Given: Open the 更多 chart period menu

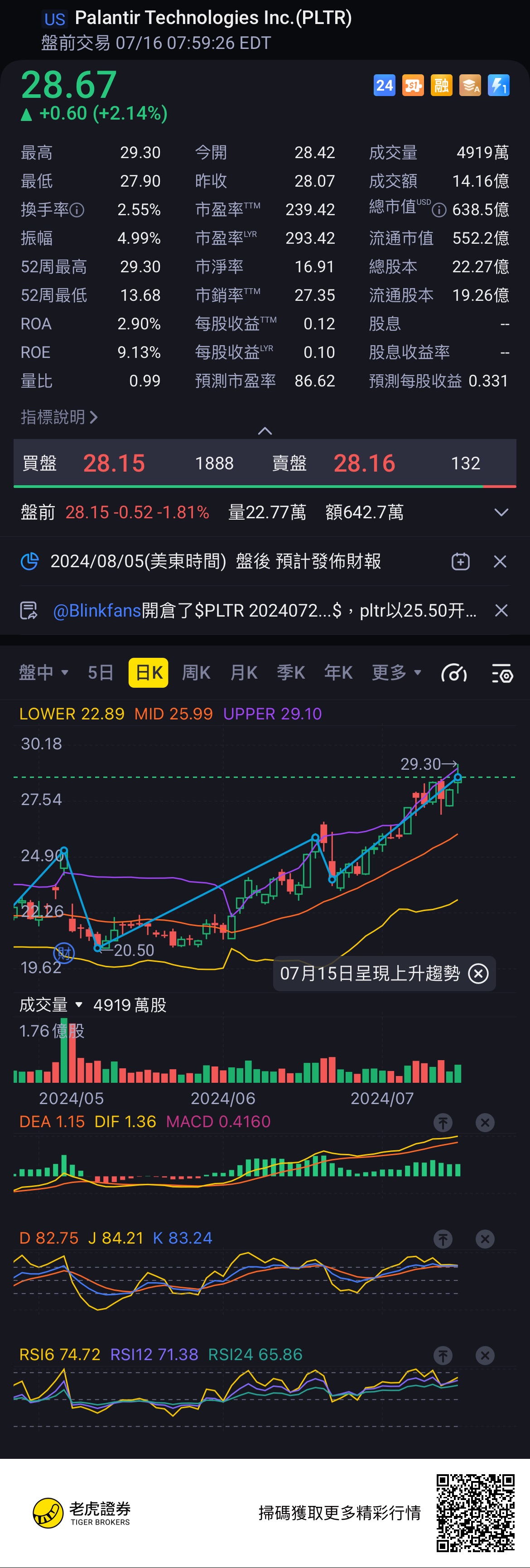Looking at the screenshot, I should [396, 673].
